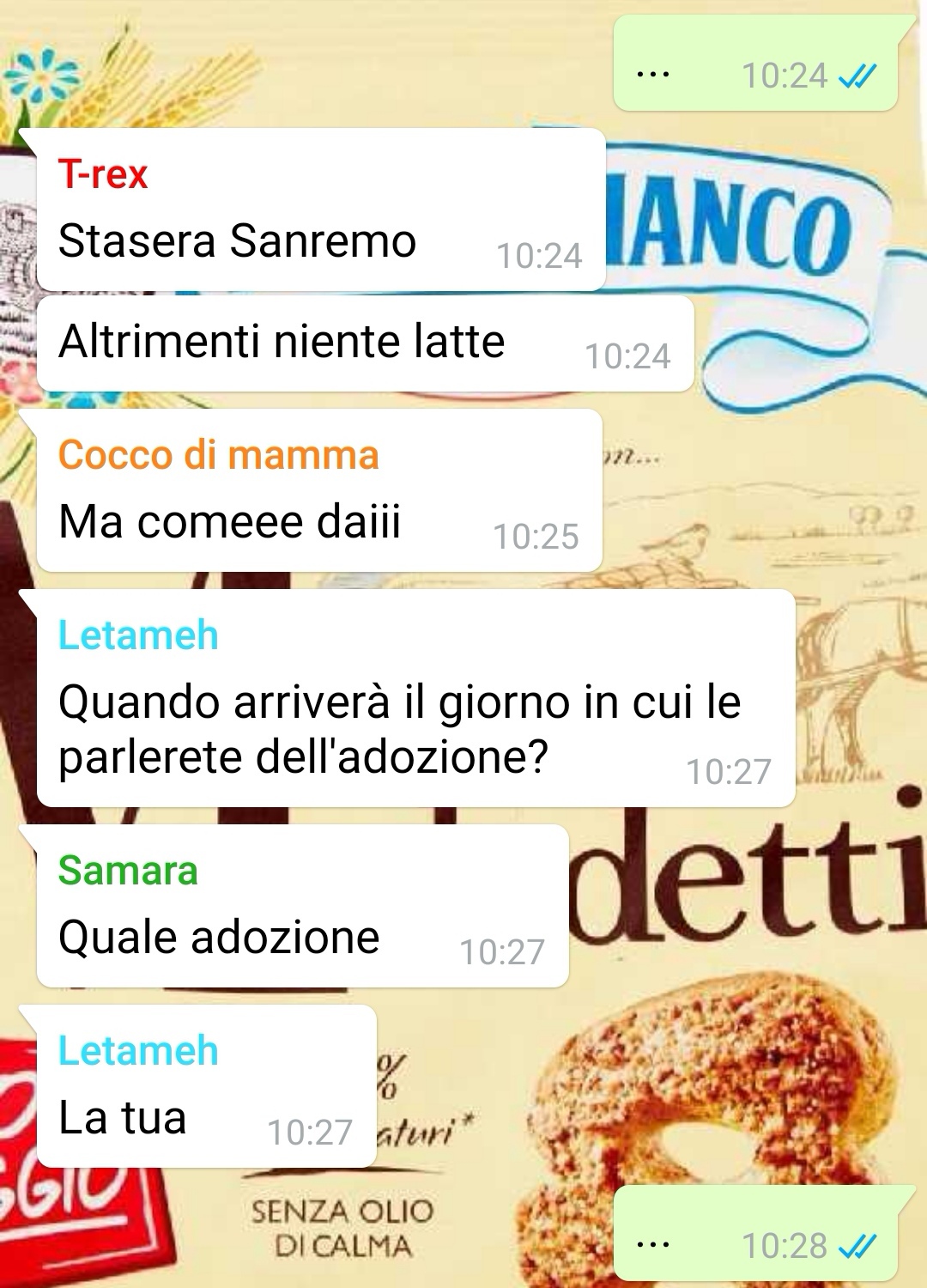Screen dimensions: 927x1288
Task: Tap Letameh's name above the "Quando arriverà" message
Action: coord(138,635)
